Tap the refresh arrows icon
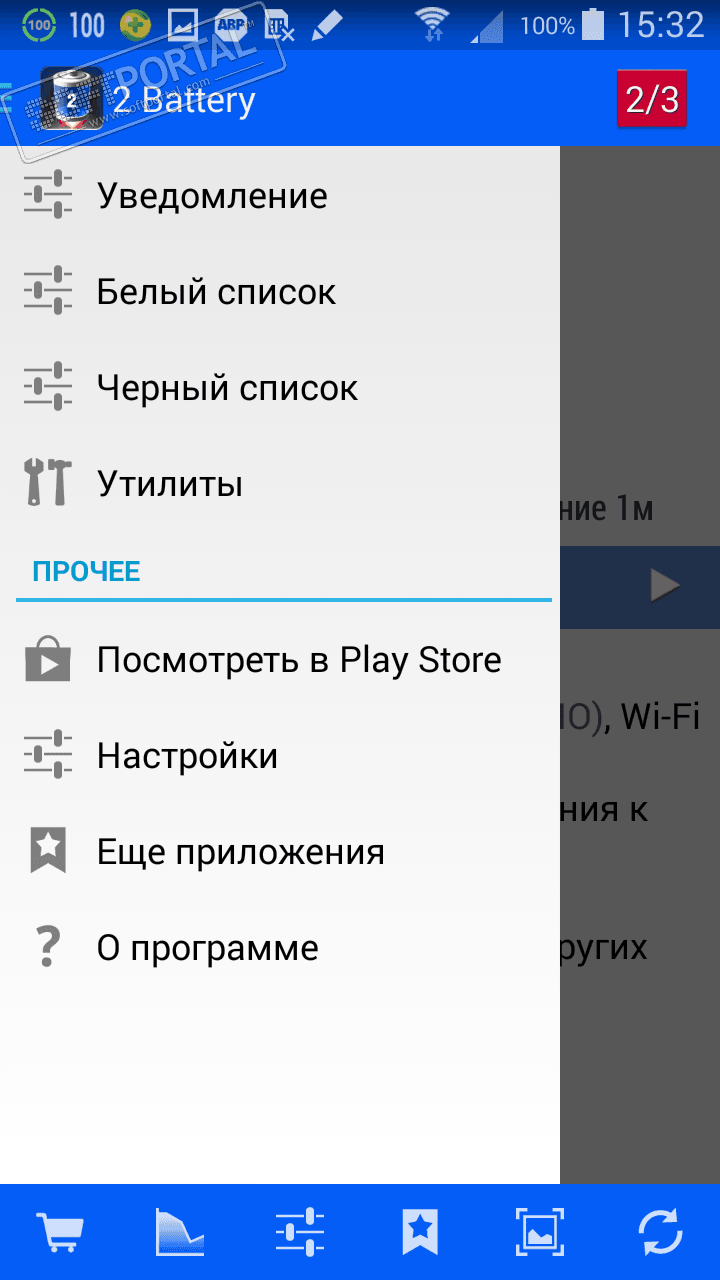This screenshot has width=720, height=1280. click(660, 1232)
